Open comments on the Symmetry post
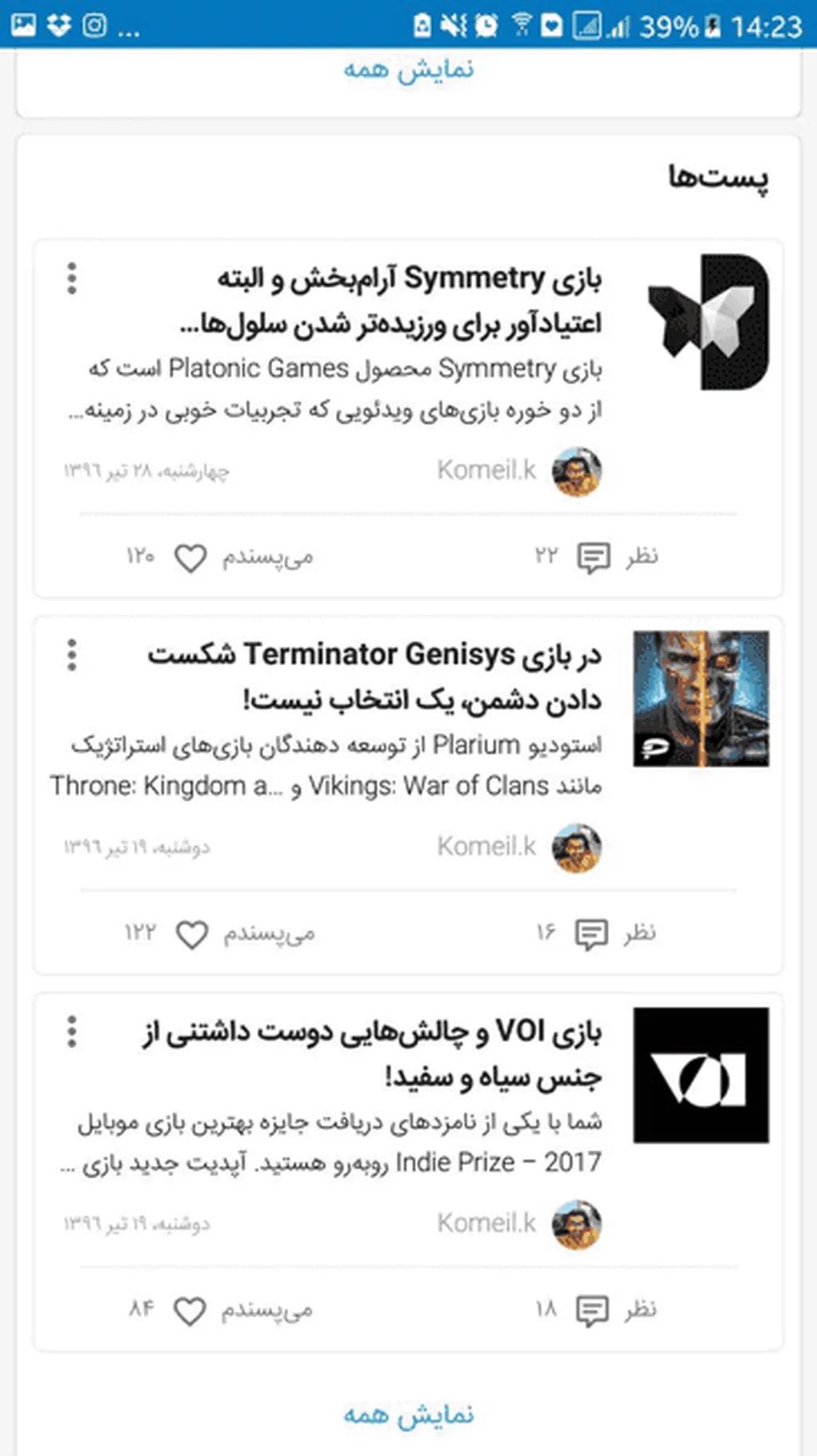 594,557
